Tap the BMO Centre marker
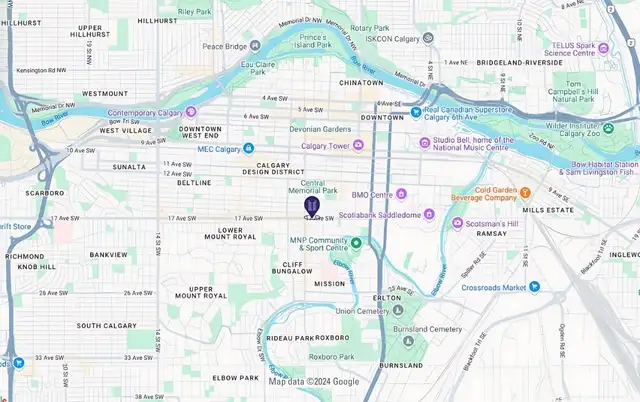The image size is (640, 402). (401, 193)
